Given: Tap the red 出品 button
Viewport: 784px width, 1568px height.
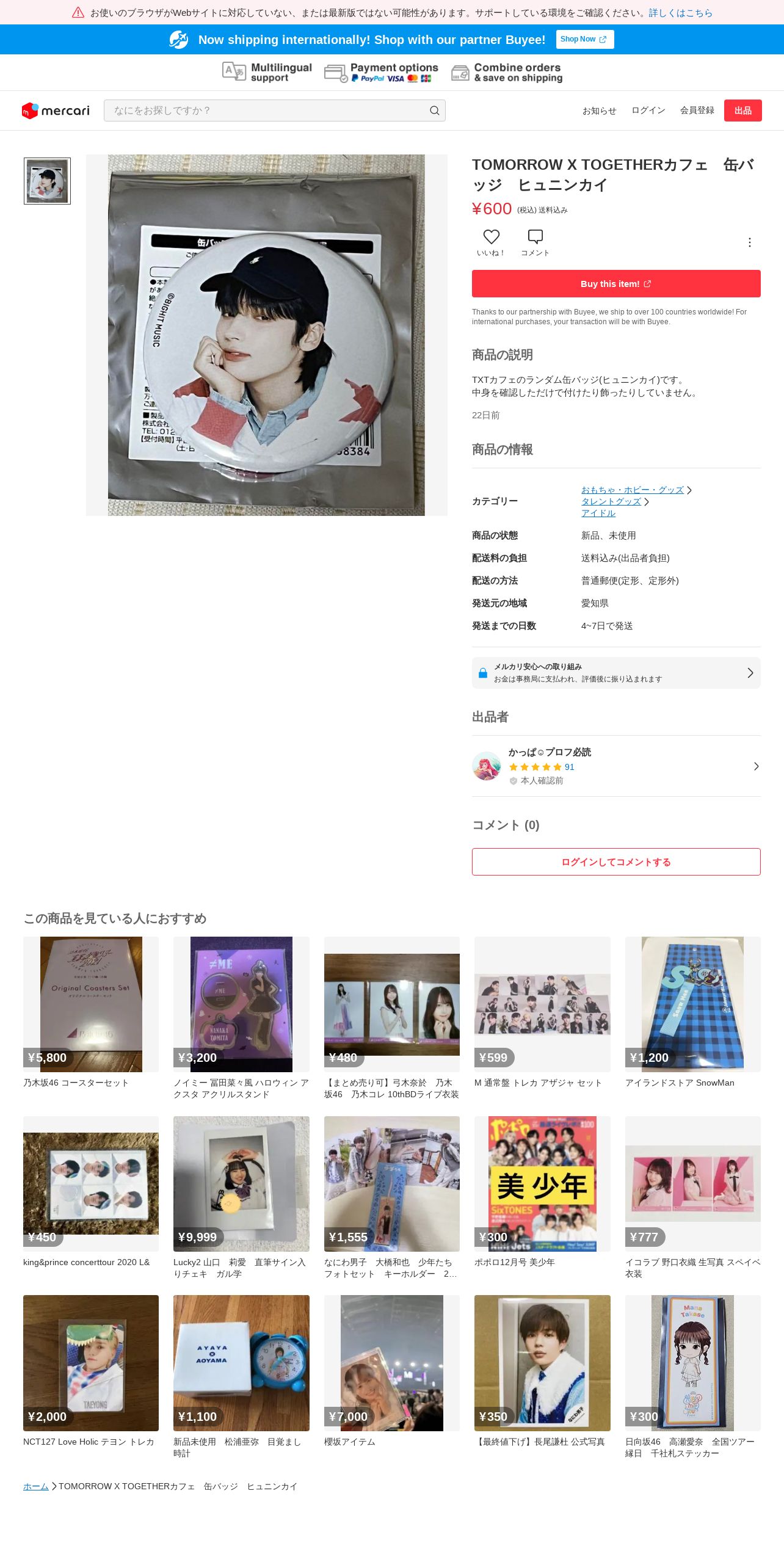Looking at the screenshot, I should (742, 111).
